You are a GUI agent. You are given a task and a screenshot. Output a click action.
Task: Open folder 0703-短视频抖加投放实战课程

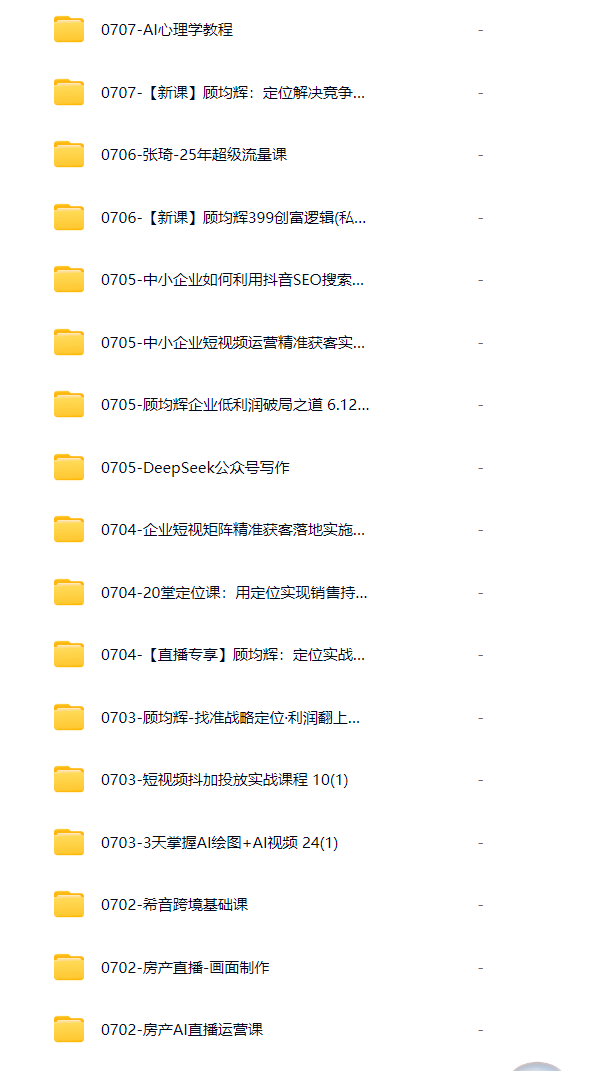[x=224, y=780]
